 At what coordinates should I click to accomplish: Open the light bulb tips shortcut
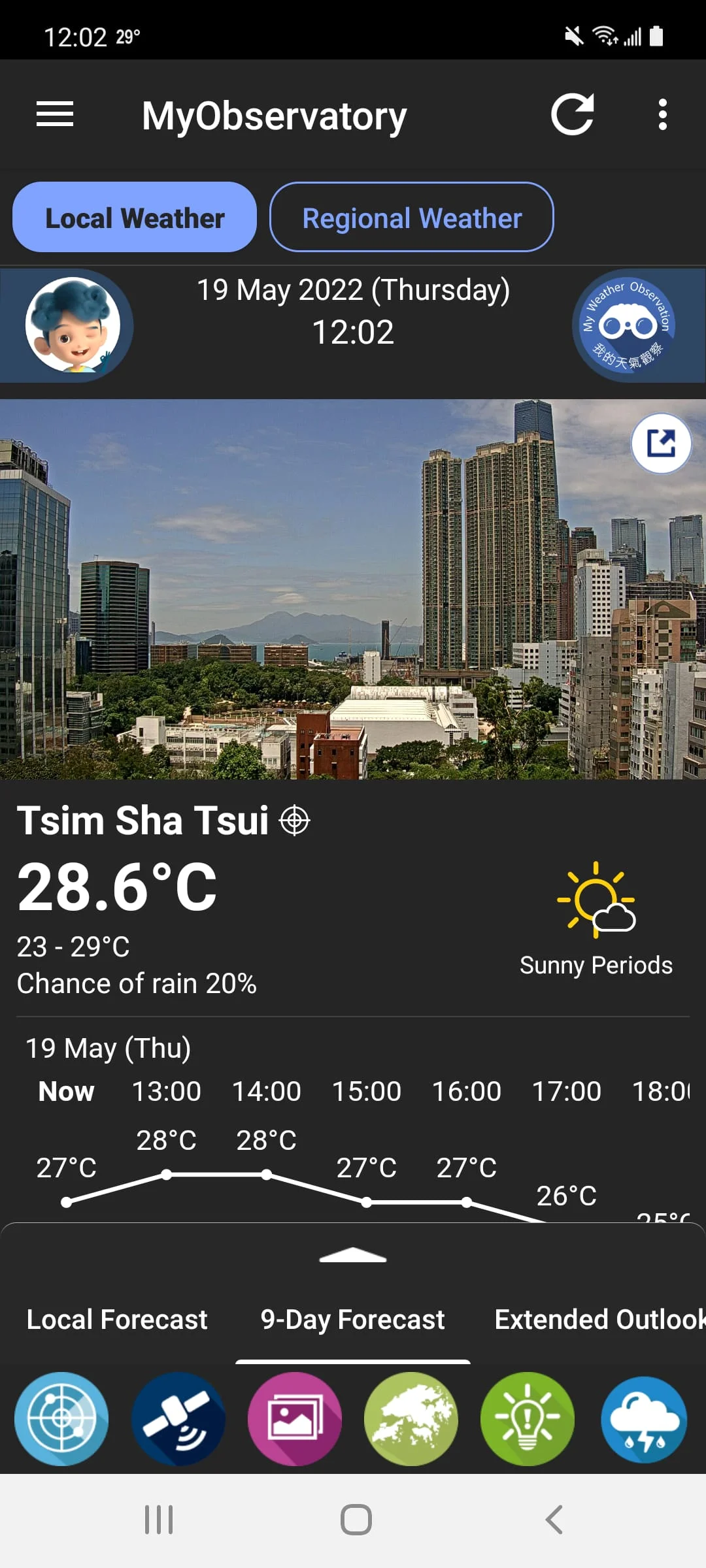pos(527,1419)
